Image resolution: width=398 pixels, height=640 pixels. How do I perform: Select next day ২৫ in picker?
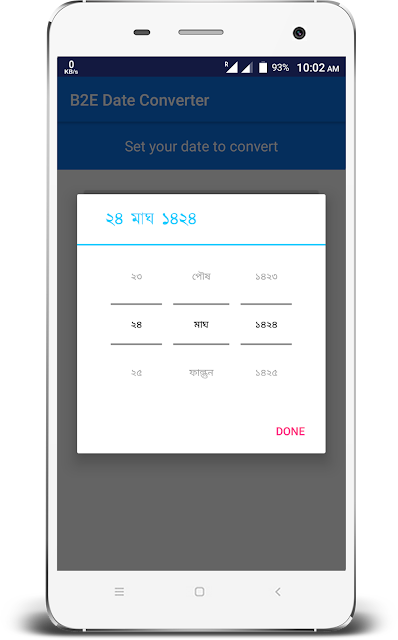click(x=136, y=373)
